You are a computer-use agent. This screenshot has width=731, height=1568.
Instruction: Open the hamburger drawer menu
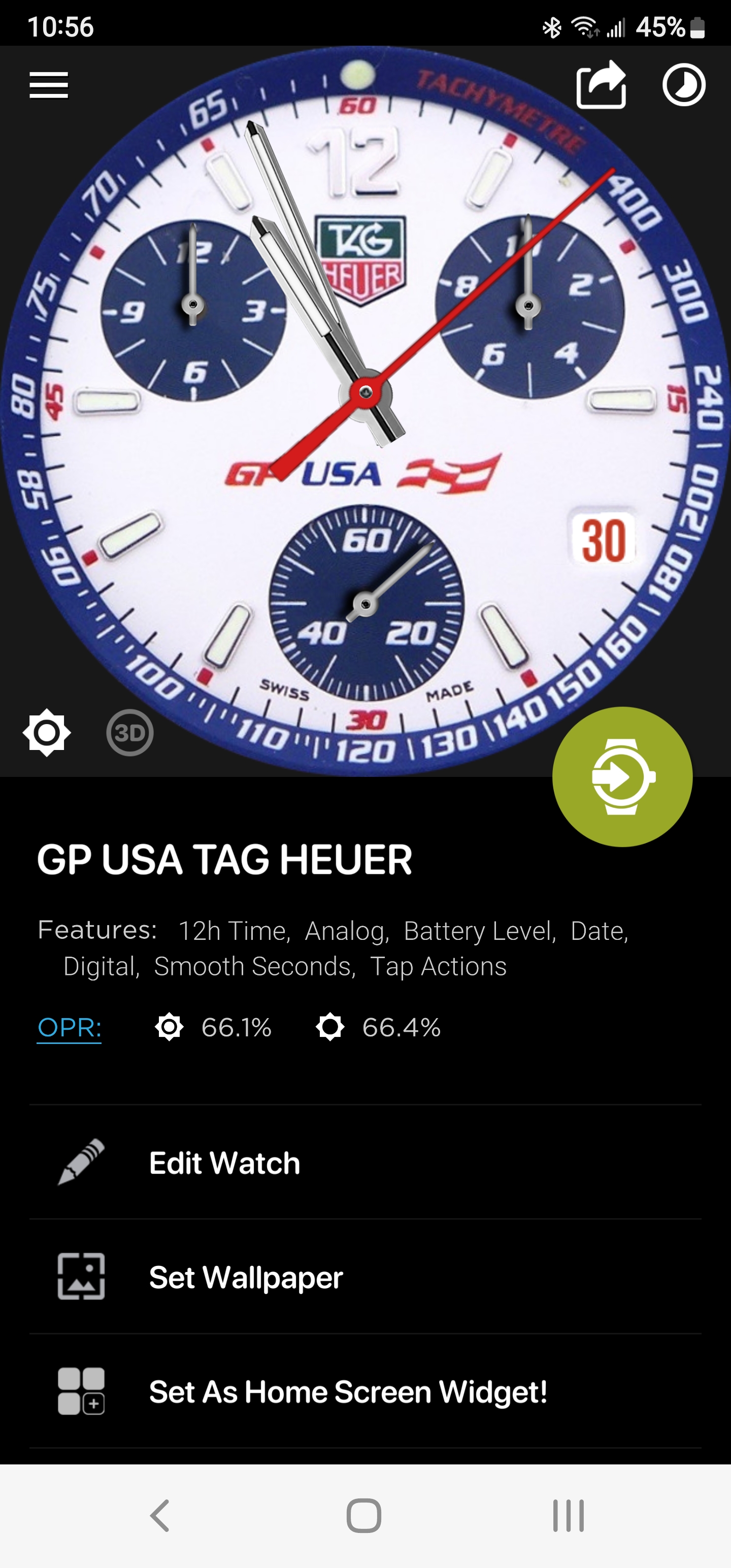(49, 85)
